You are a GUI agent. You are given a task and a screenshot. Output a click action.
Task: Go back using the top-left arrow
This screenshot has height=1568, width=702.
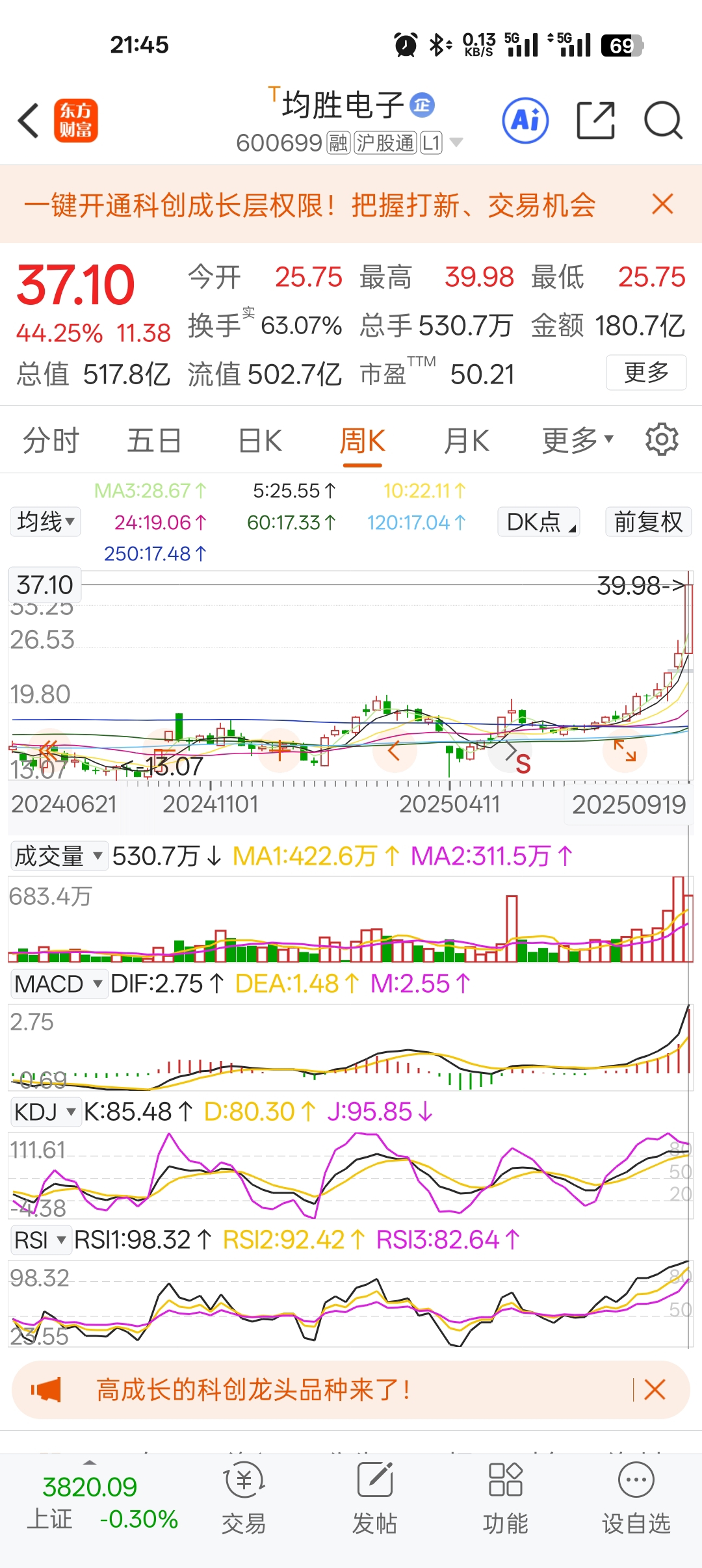click(x=29, y=121)
